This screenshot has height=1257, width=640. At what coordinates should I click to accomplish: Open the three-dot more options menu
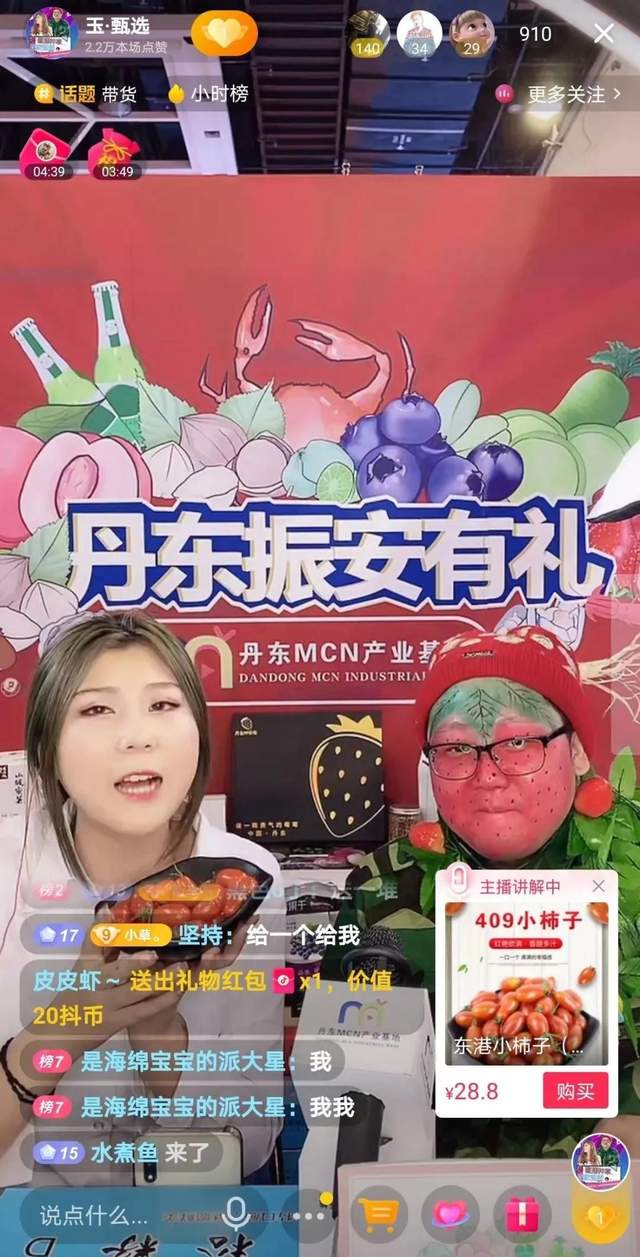pos(307,1215)
